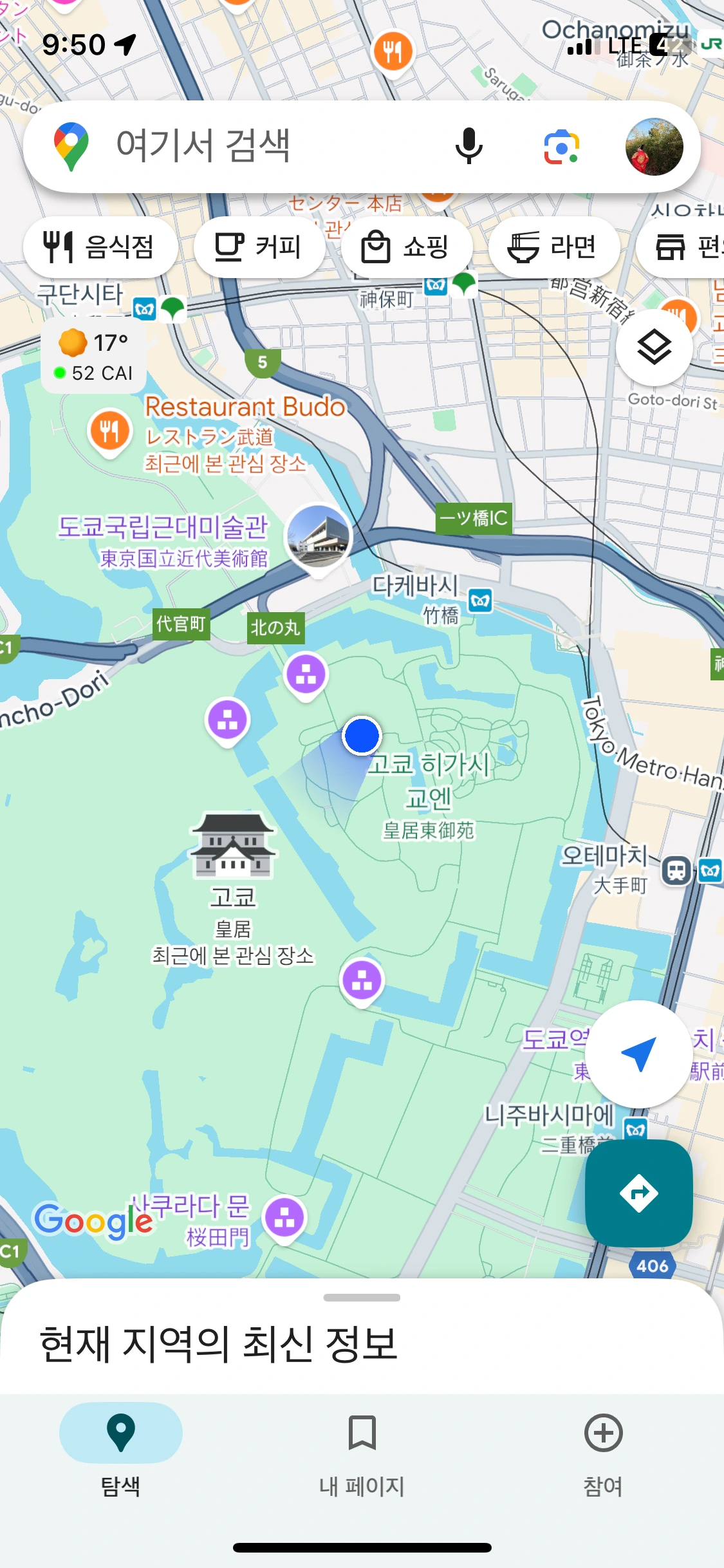724x1568 pixels.
Task: Open Google Lens camera search
Action: [x=561, y=147]
